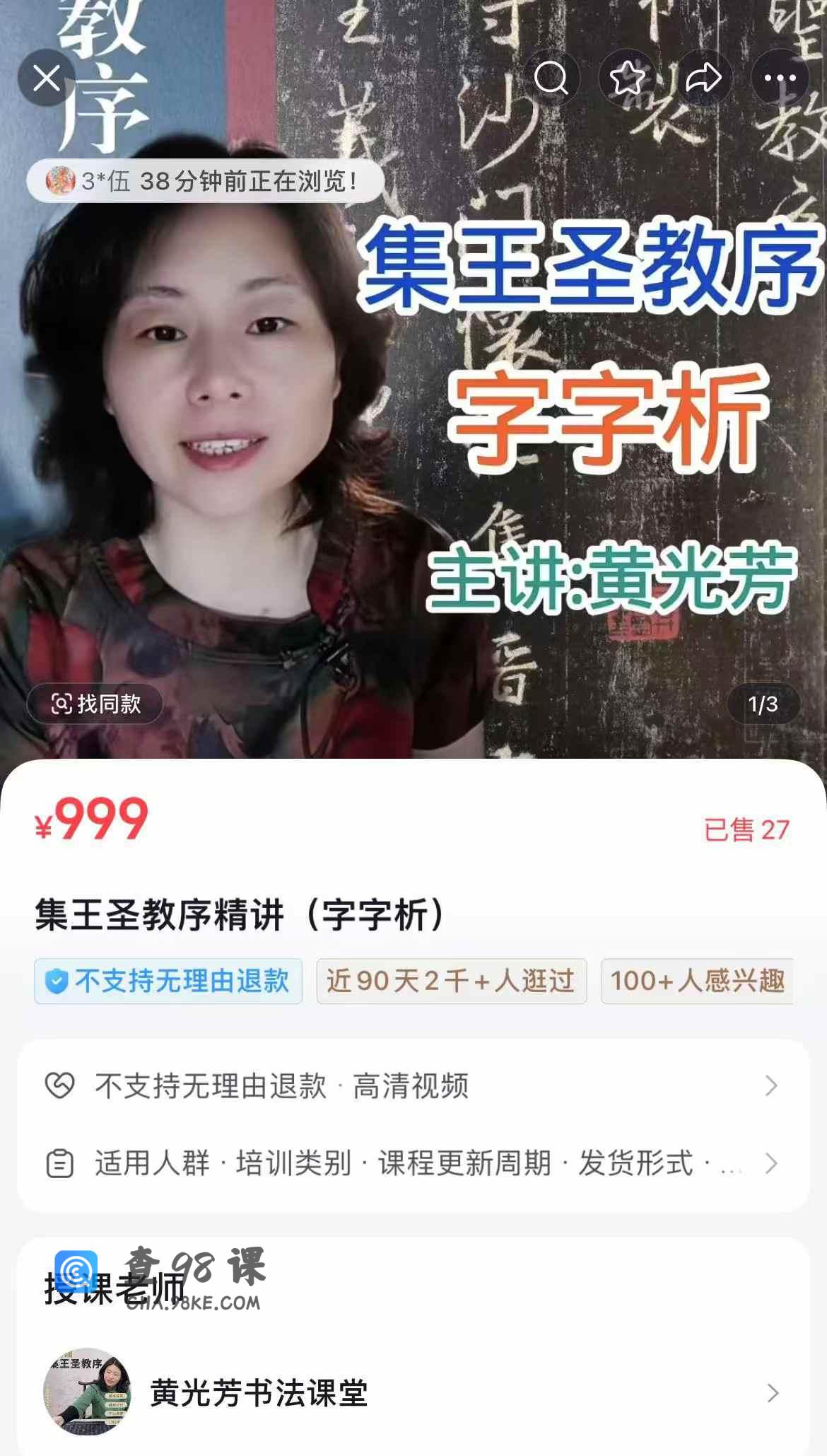Open 黄光芳书法课堂 teacher page

pyautogui.click(x=413, y=1392)
